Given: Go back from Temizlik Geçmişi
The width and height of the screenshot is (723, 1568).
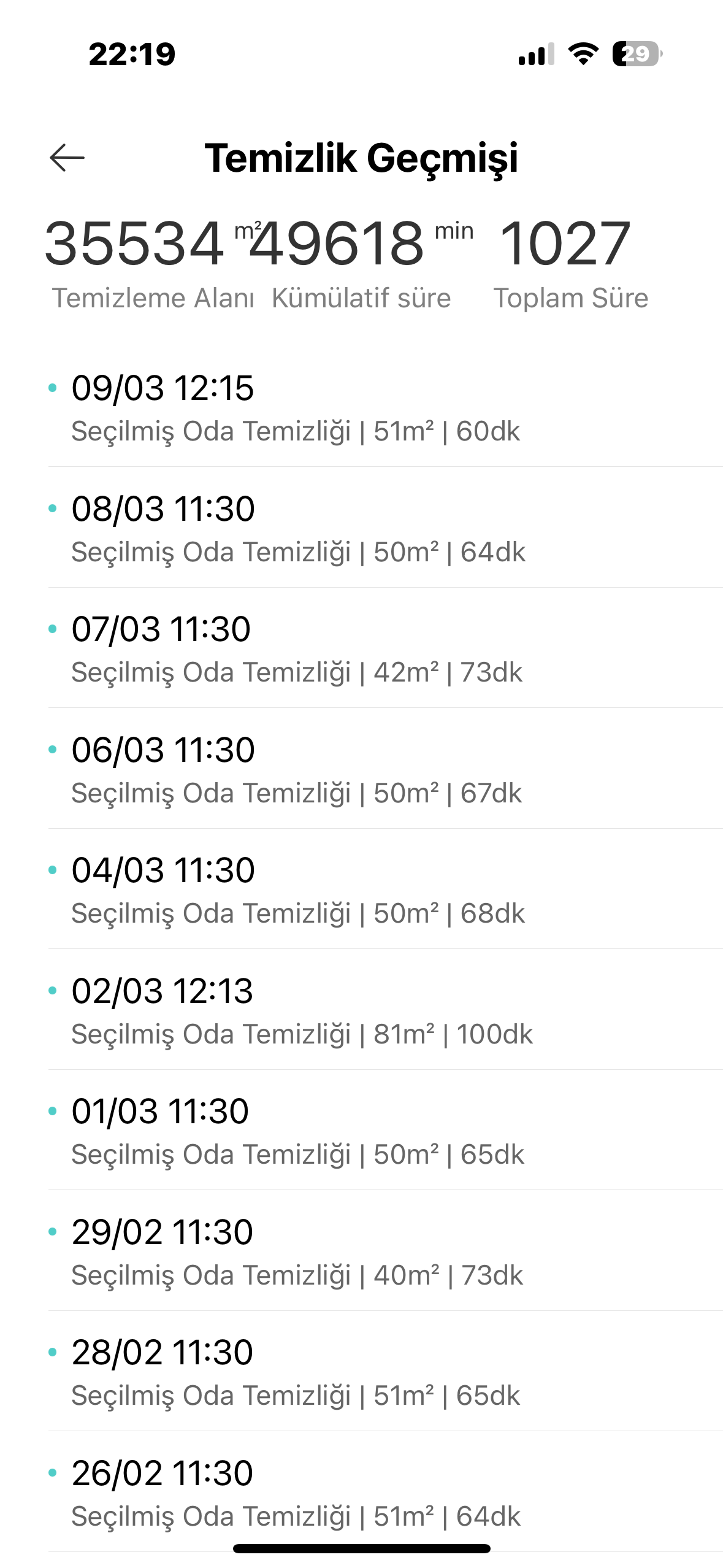Looking at the screenshot, I should coord(67,158).
